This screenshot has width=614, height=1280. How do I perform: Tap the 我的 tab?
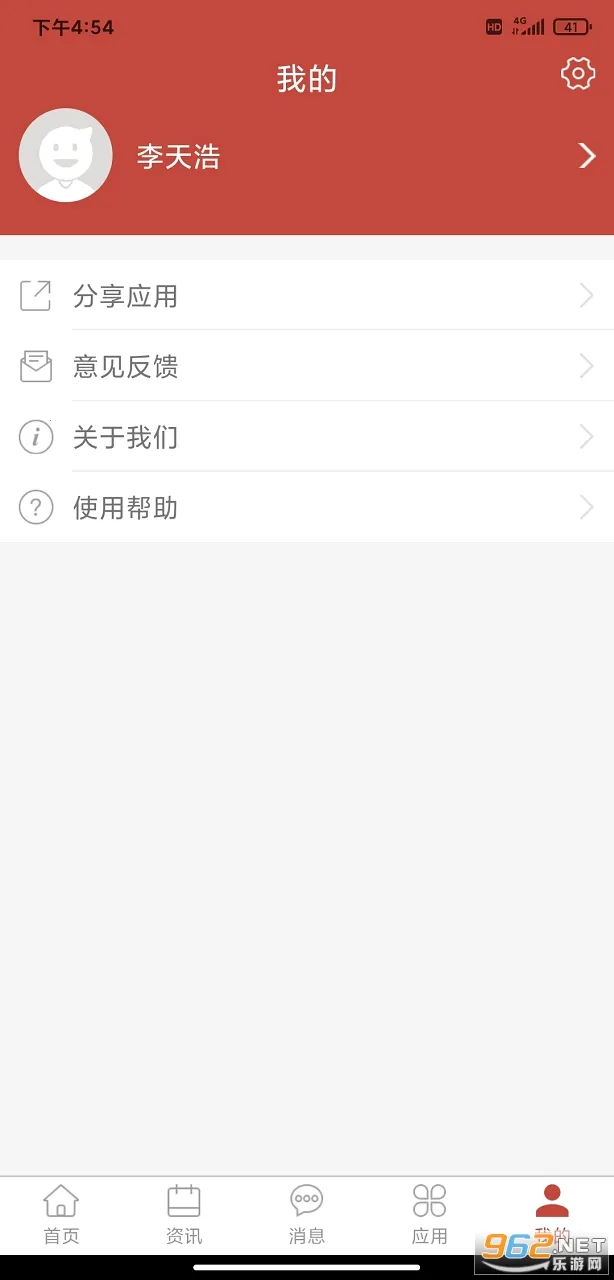552,1211
